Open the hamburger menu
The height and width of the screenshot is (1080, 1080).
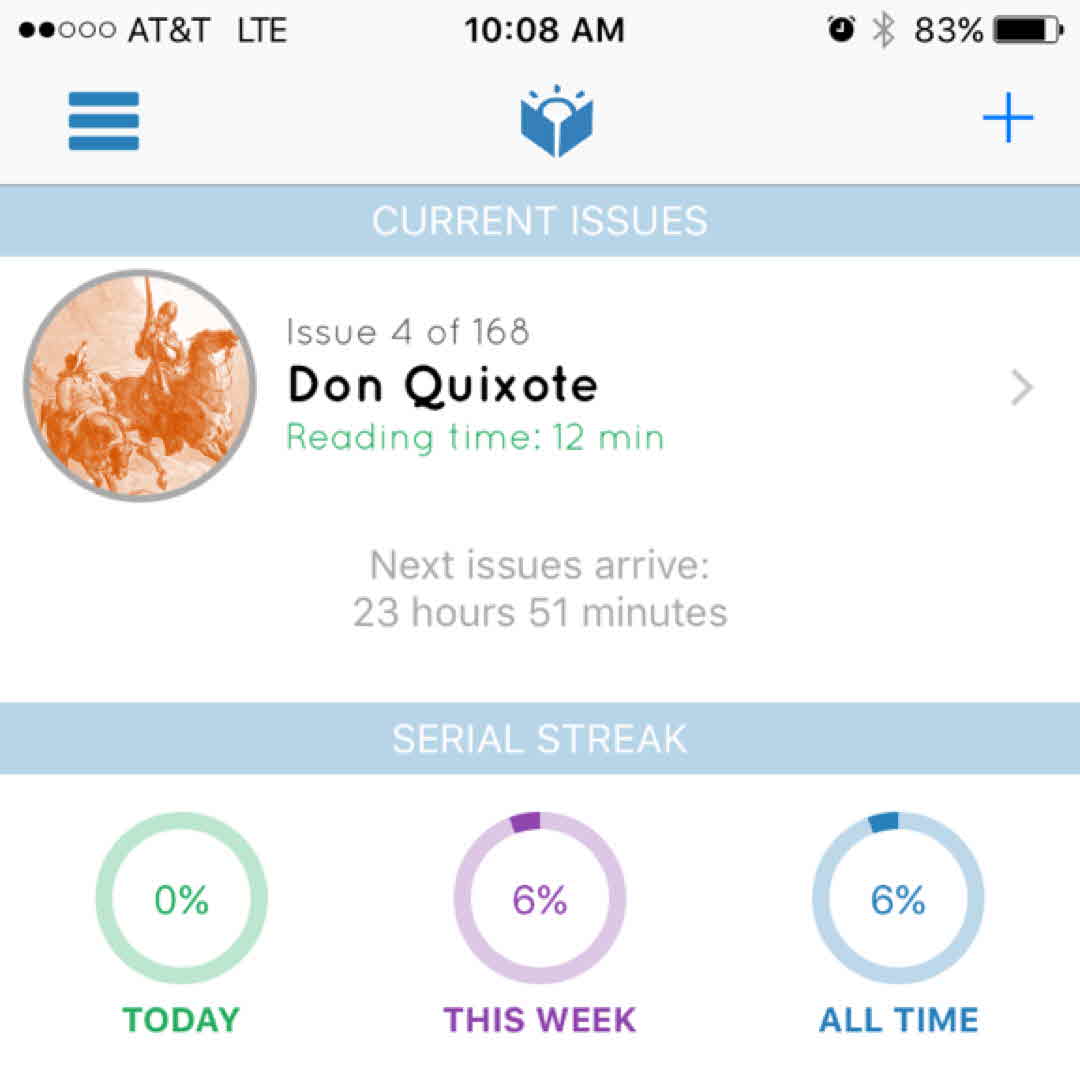(x=104, y=121)
